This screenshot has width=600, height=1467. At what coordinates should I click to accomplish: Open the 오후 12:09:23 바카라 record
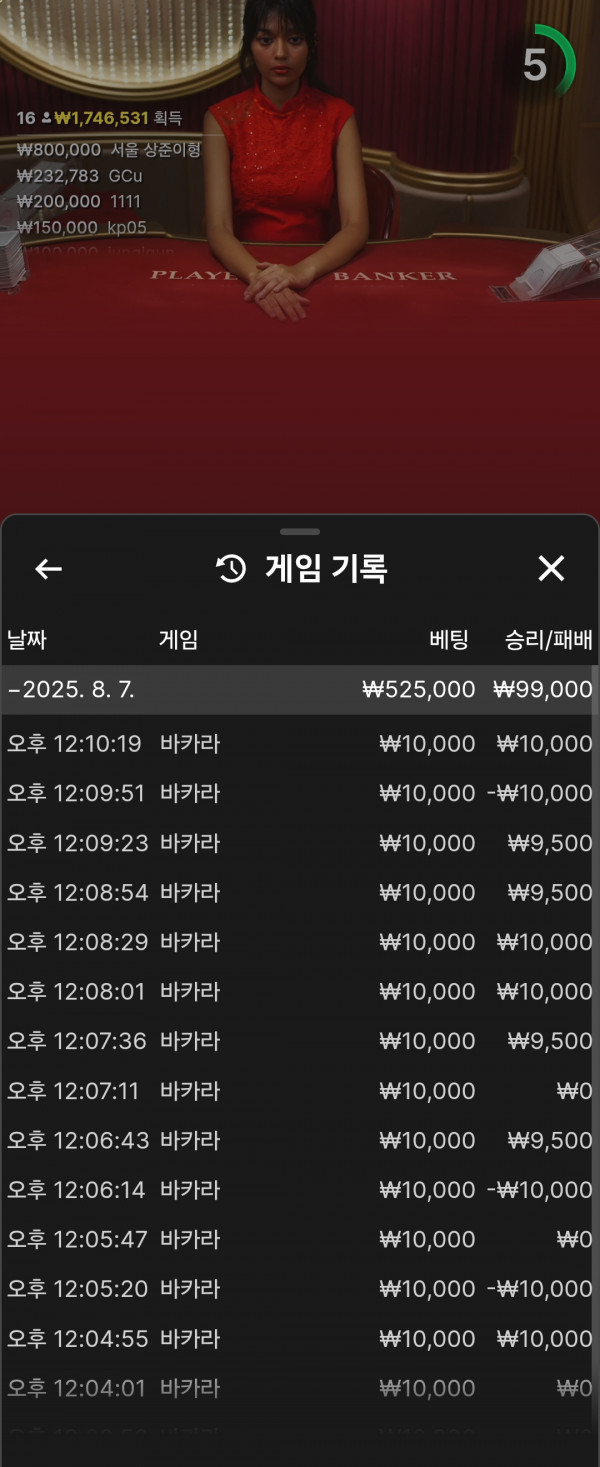tap(300, 843)
